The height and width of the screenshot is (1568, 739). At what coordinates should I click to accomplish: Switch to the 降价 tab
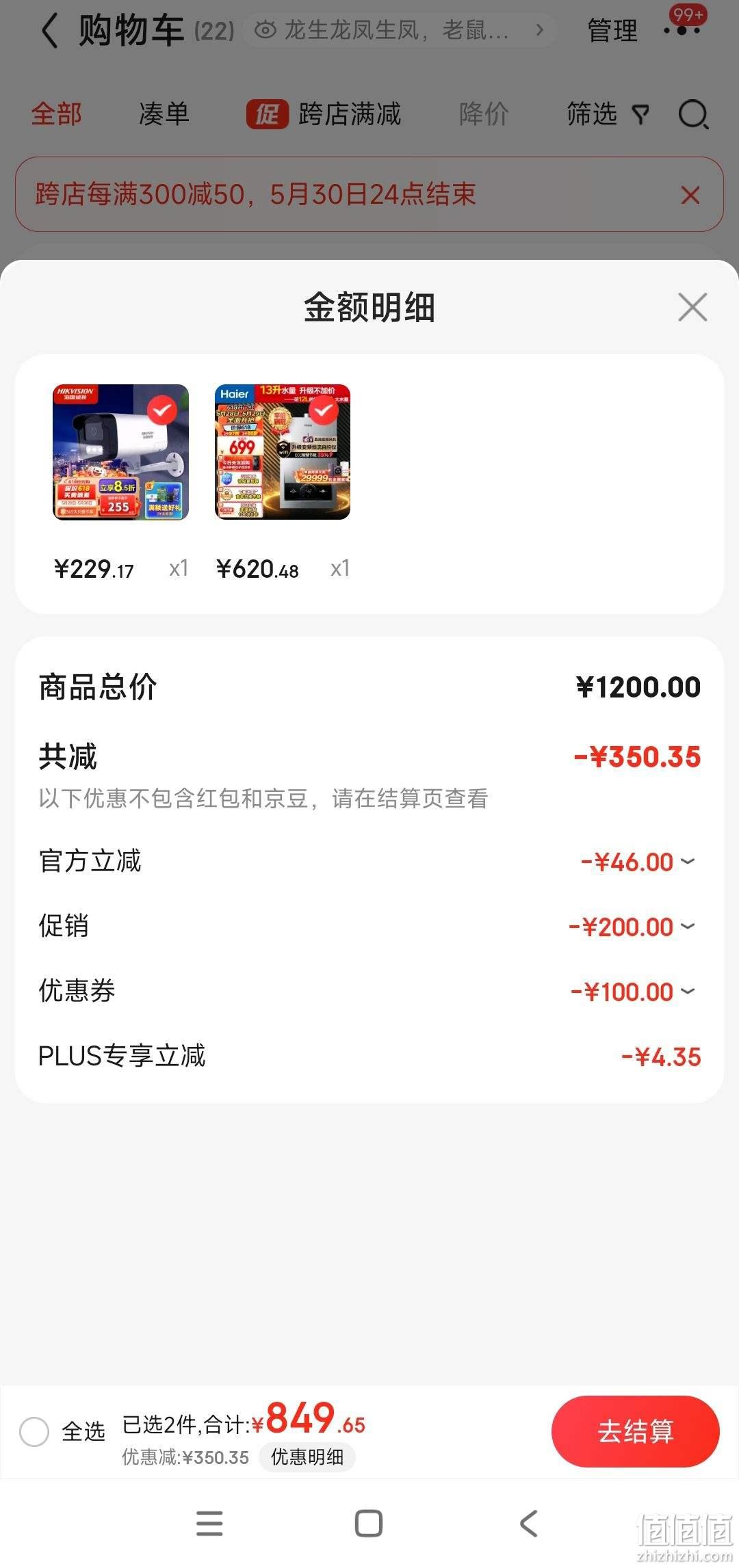[484, 114]
